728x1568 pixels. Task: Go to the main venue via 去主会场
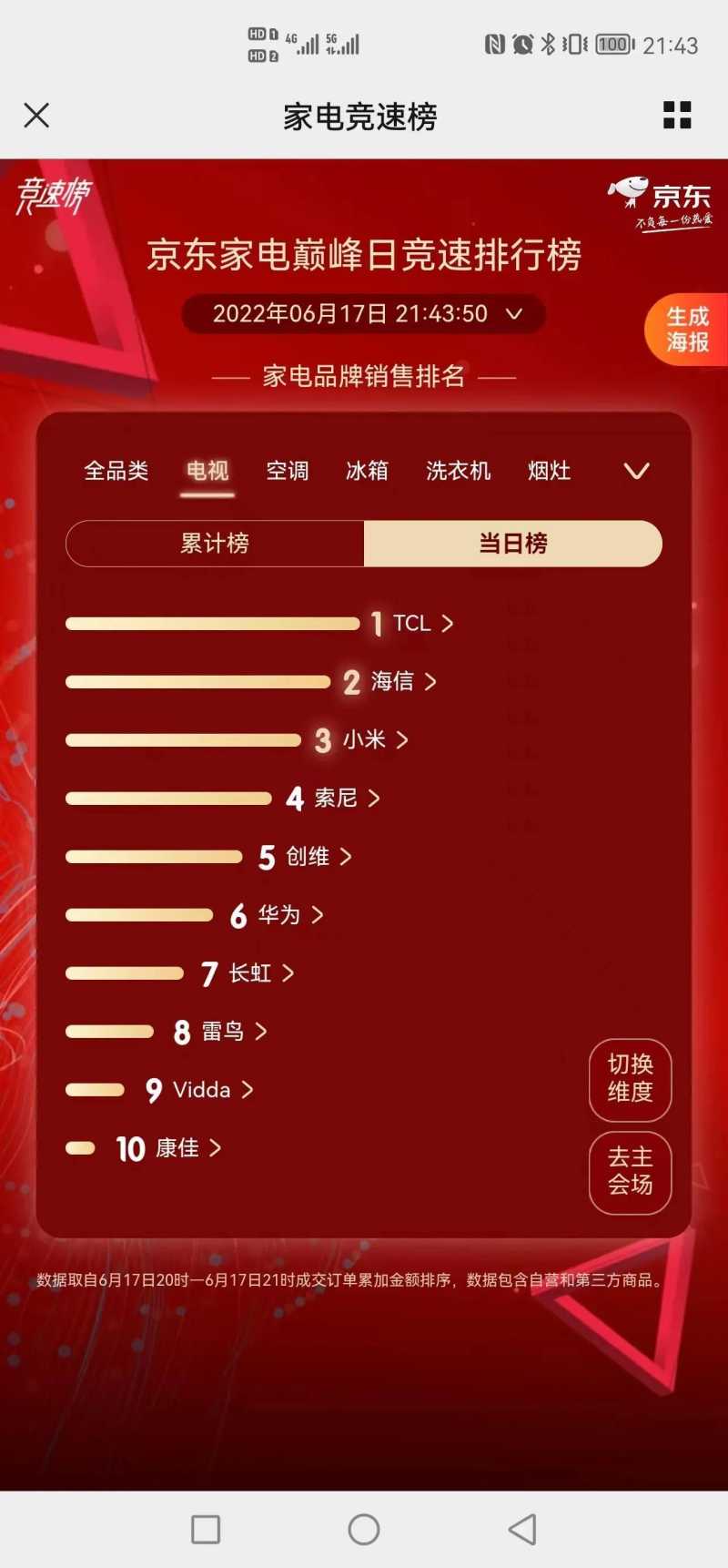[x=630, y=1172]
